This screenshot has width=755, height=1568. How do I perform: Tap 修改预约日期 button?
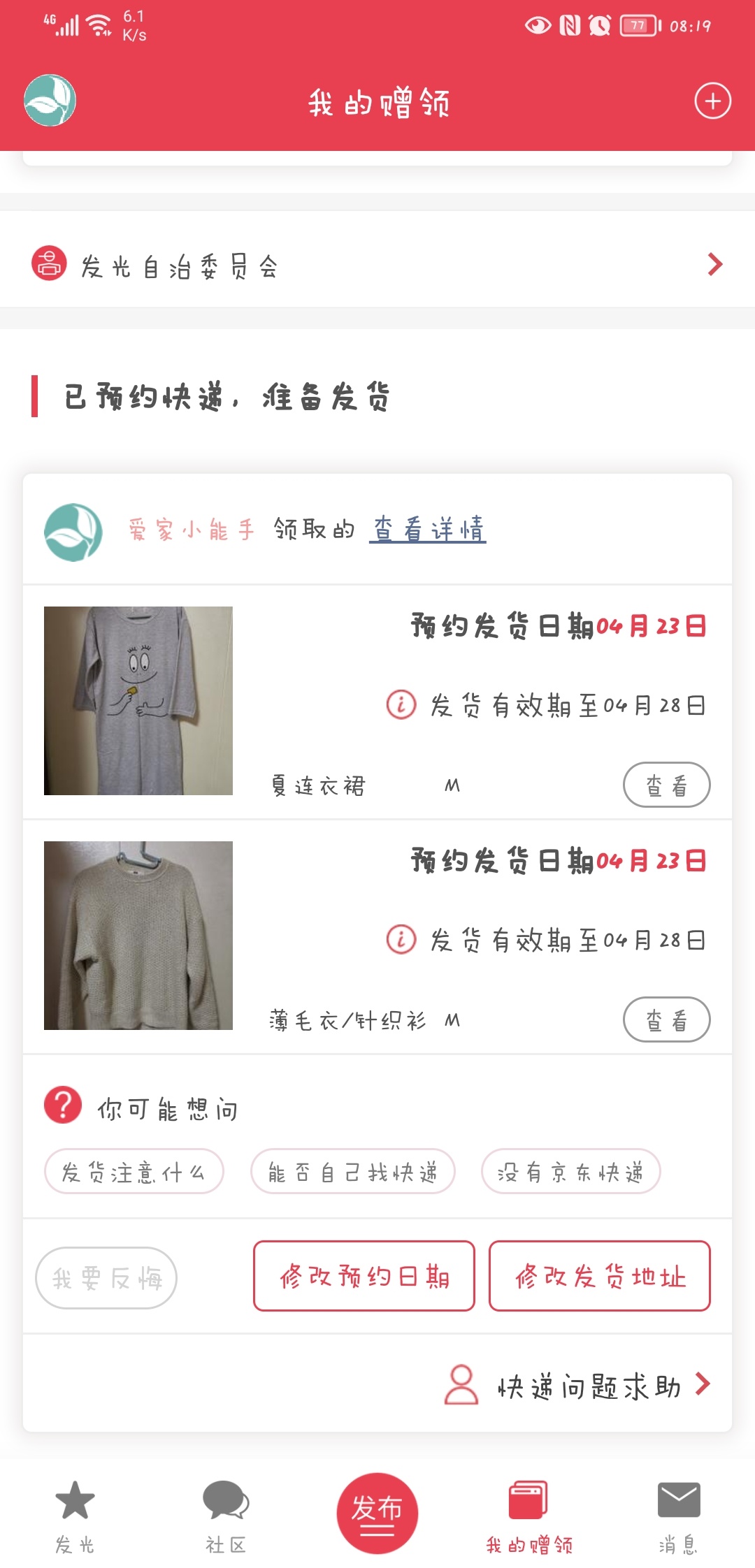[x=364, y=1277]
